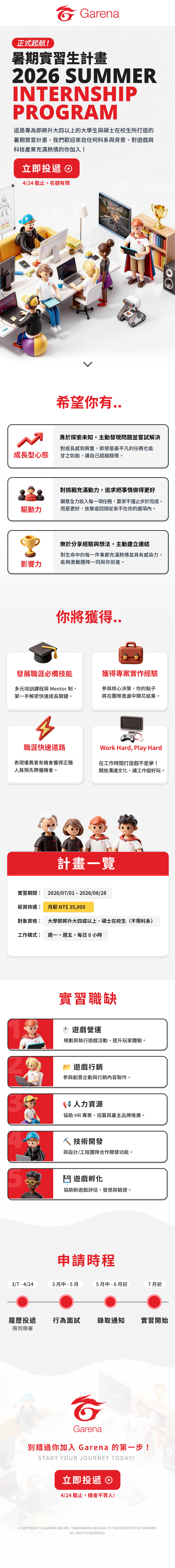Tap the bottom 立即投遞 button near the footer
The width and height of the screenshot is (175, 1568).
pos(87,1480)
